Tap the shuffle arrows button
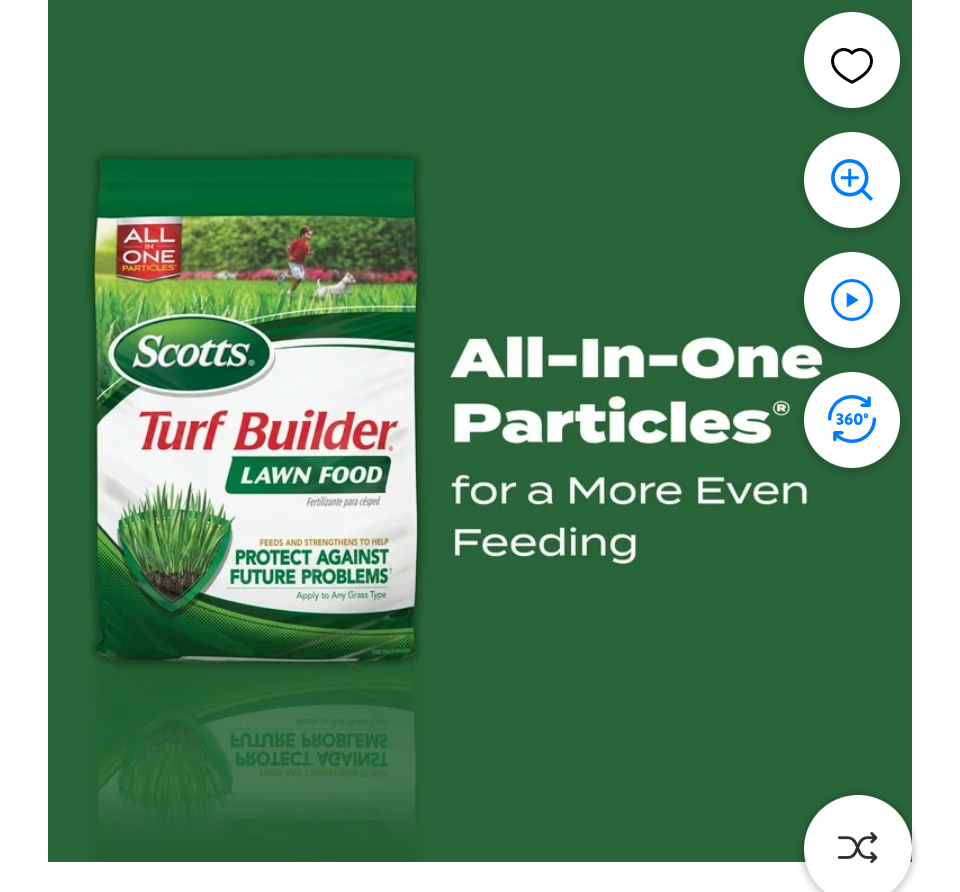This screenshot has width=960, height=892. [x=857, y=847]
